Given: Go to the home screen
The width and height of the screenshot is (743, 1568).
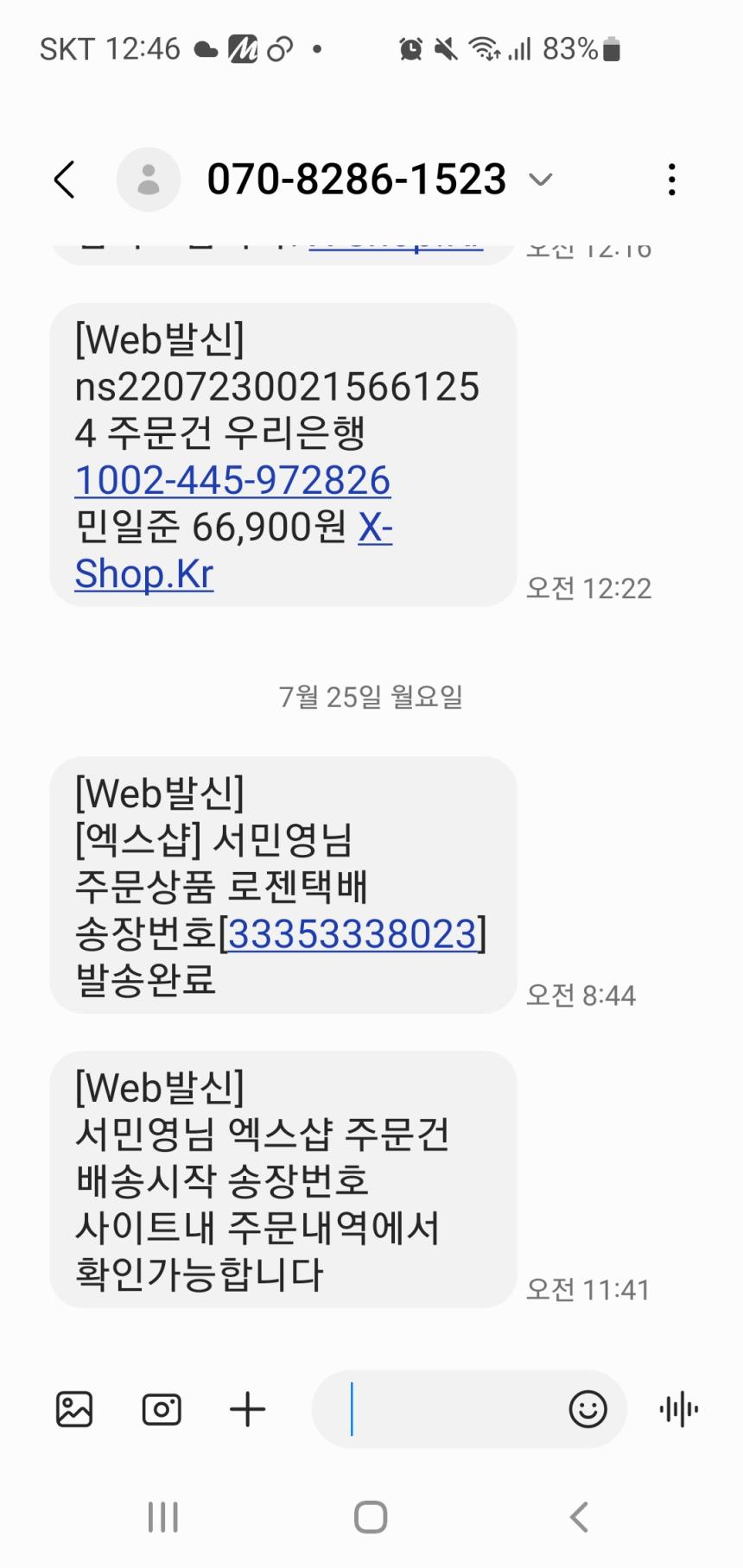Looking at the screenshot, I should coord(371,1517).
